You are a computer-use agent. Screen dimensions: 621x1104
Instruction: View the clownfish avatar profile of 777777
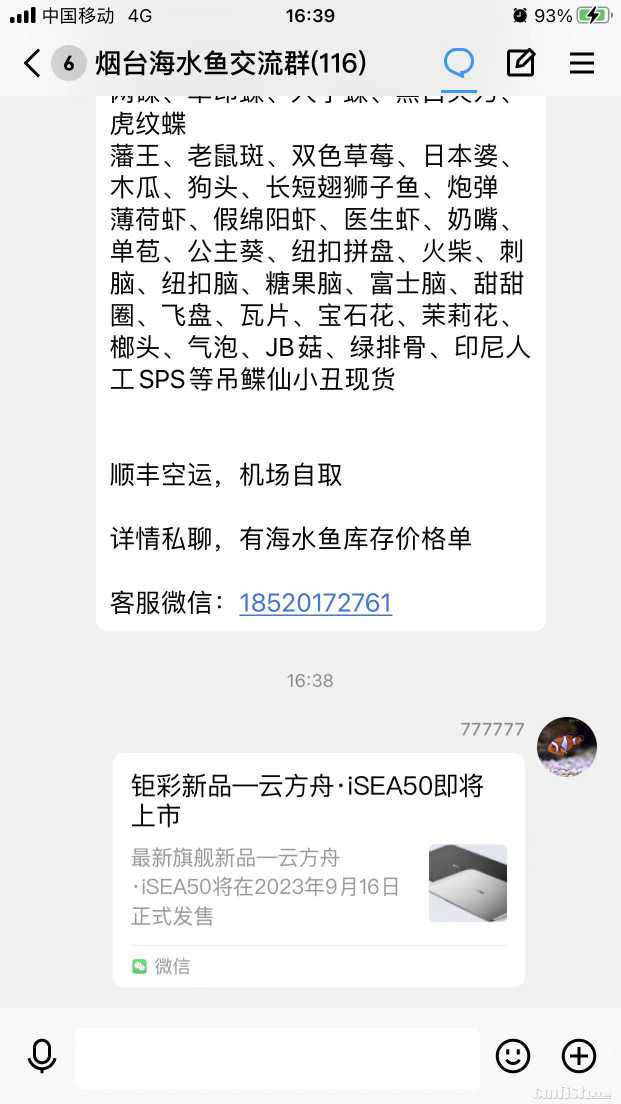pos(566,746)
